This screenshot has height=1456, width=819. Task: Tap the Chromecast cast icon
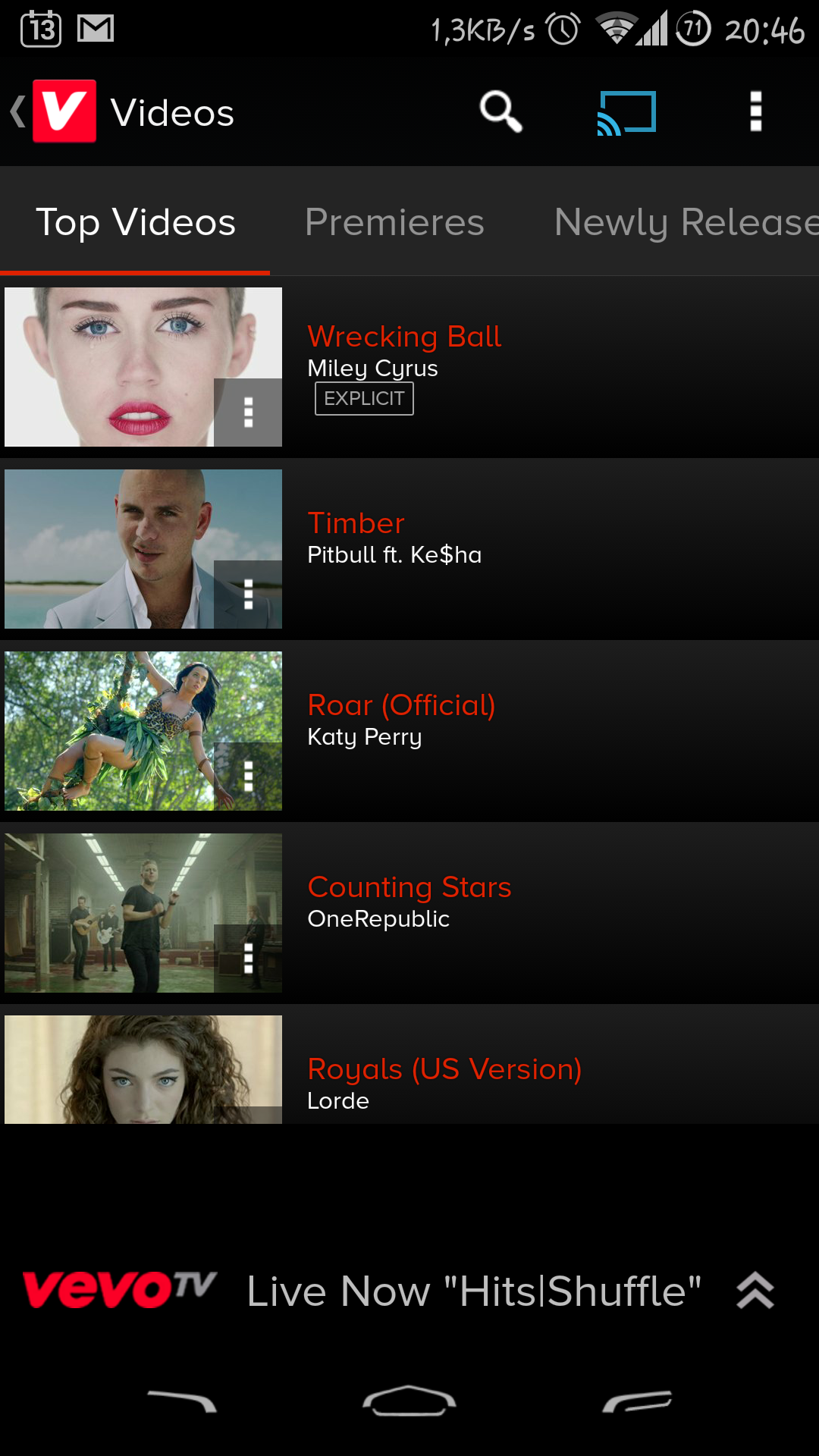626,112
